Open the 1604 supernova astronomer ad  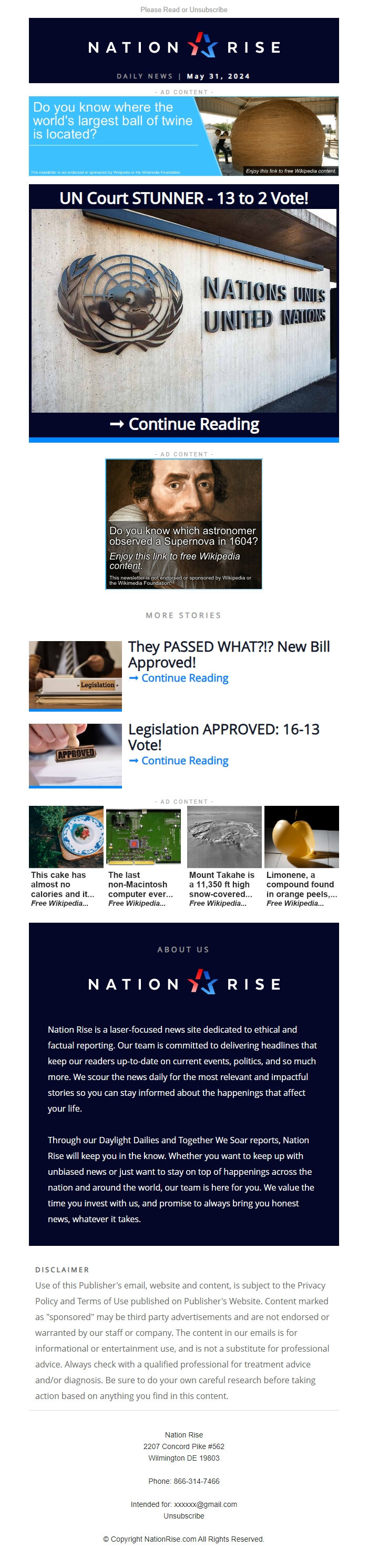(x=183, y=524)
